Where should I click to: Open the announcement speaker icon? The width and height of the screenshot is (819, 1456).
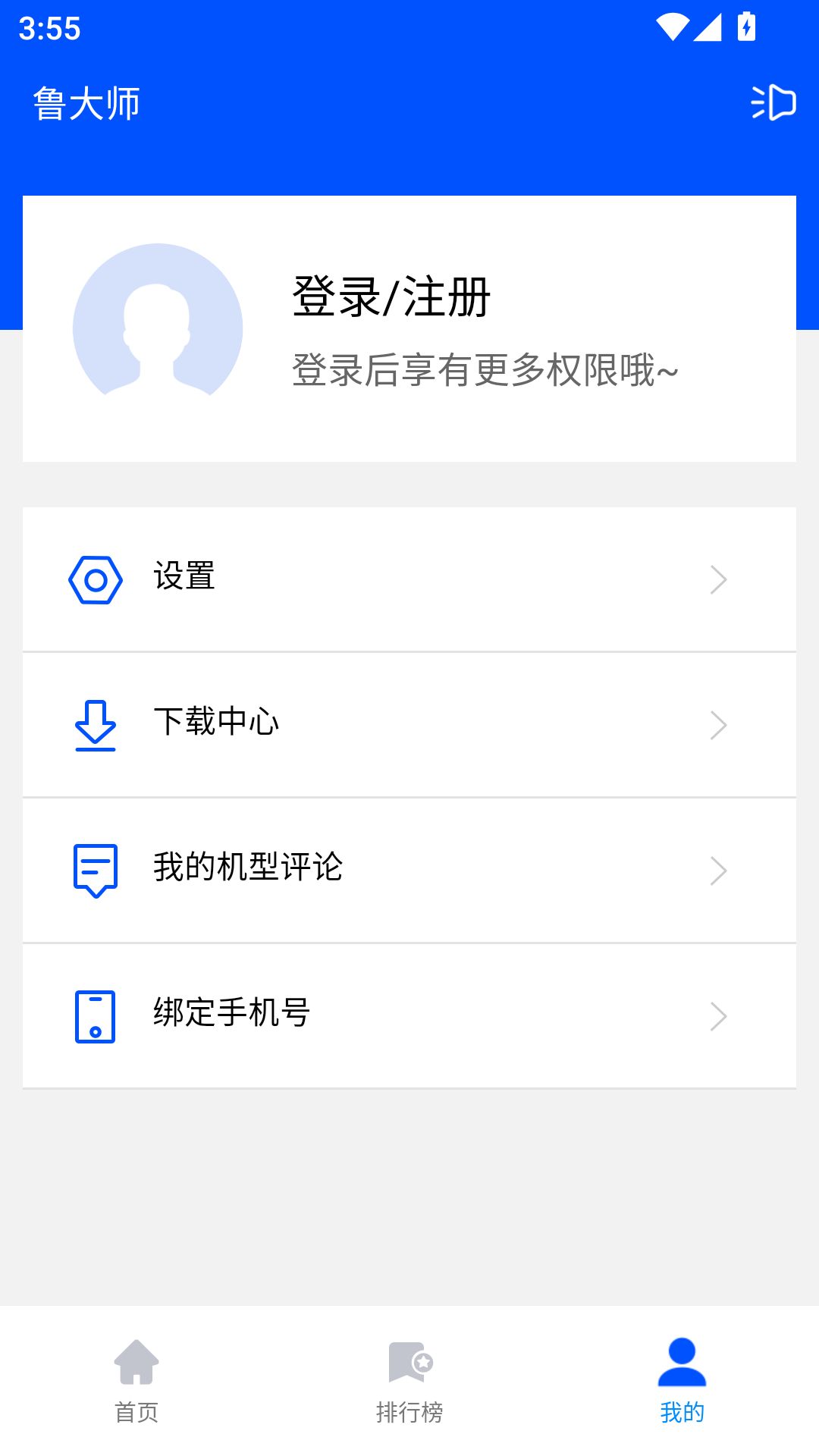[774, 102]
